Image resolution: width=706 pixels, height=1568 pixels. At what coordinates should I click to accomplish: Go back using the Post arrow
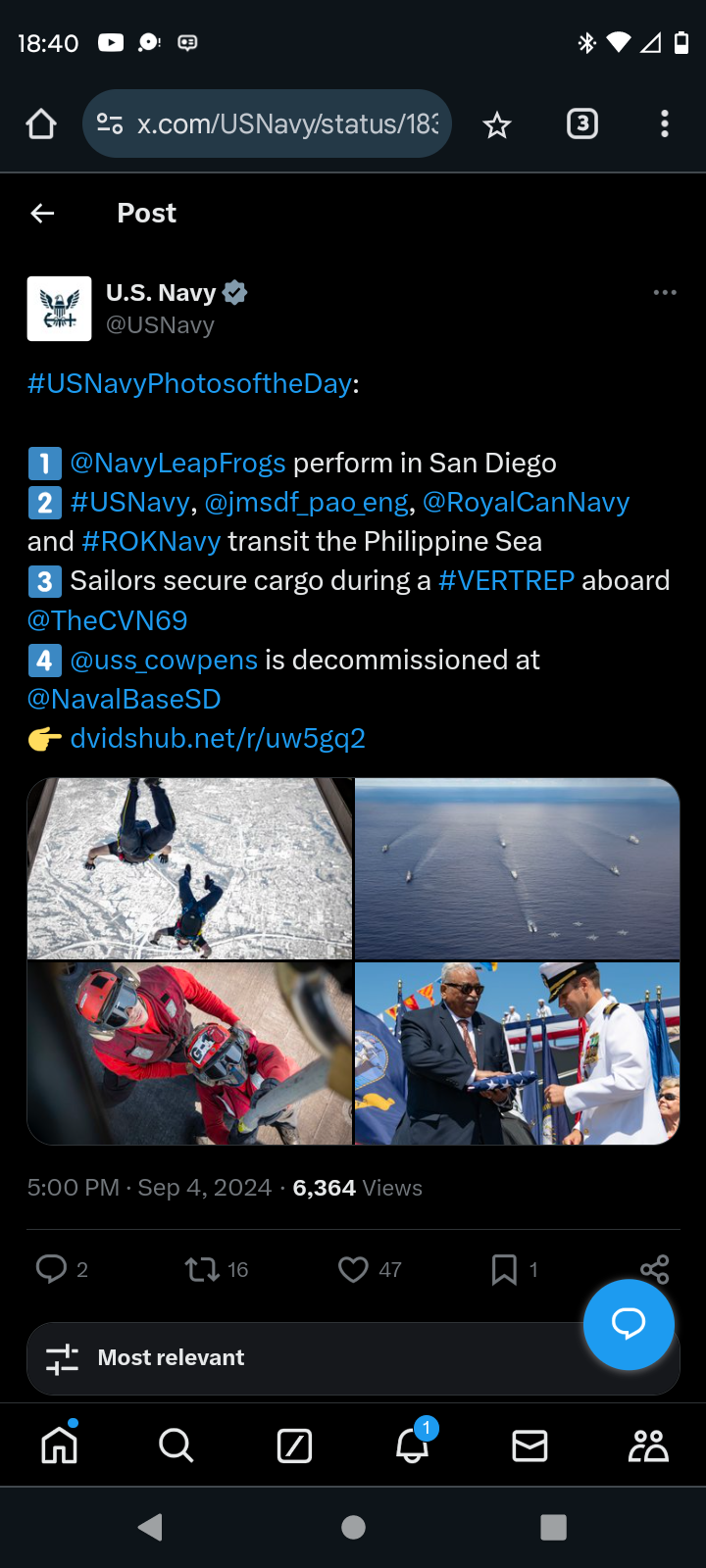[42, 213]
